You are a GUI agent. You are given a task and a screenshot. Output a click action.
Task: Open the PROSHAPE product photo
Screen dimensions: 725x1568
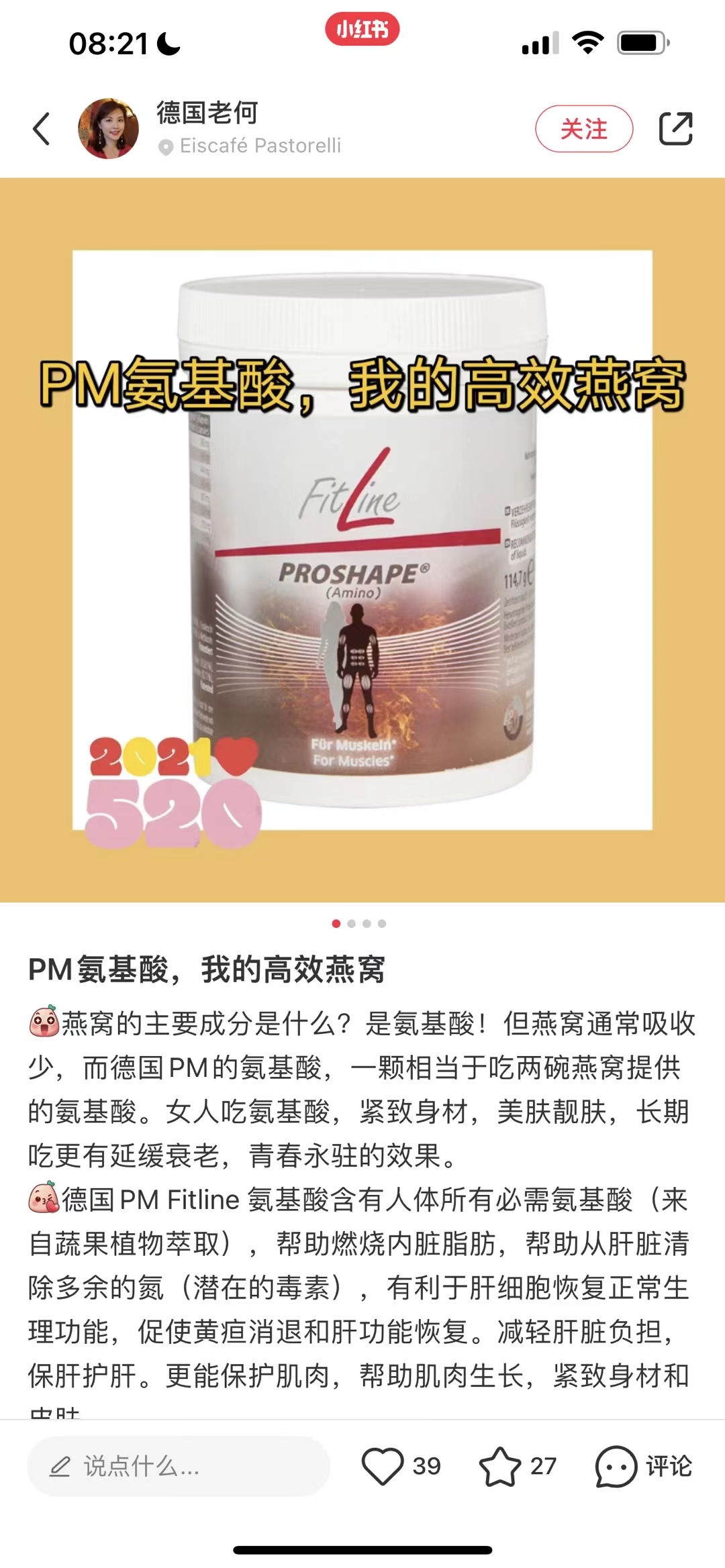362,540
